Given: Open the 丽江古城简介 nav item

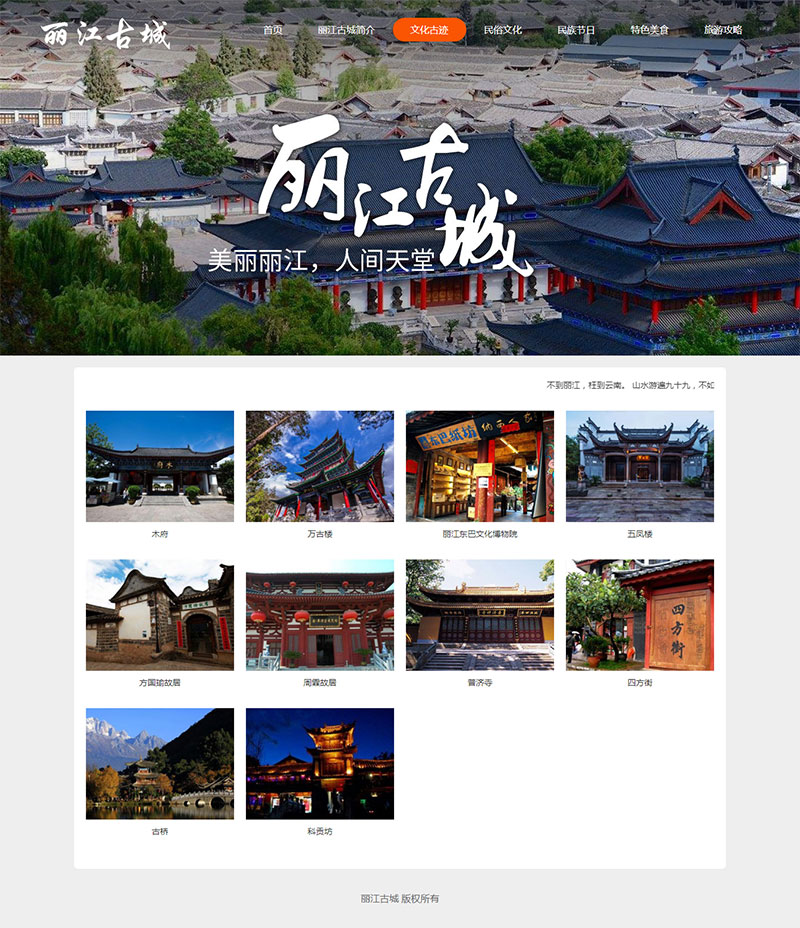Looking at the screenshot, I should click(x=346, y=30).
